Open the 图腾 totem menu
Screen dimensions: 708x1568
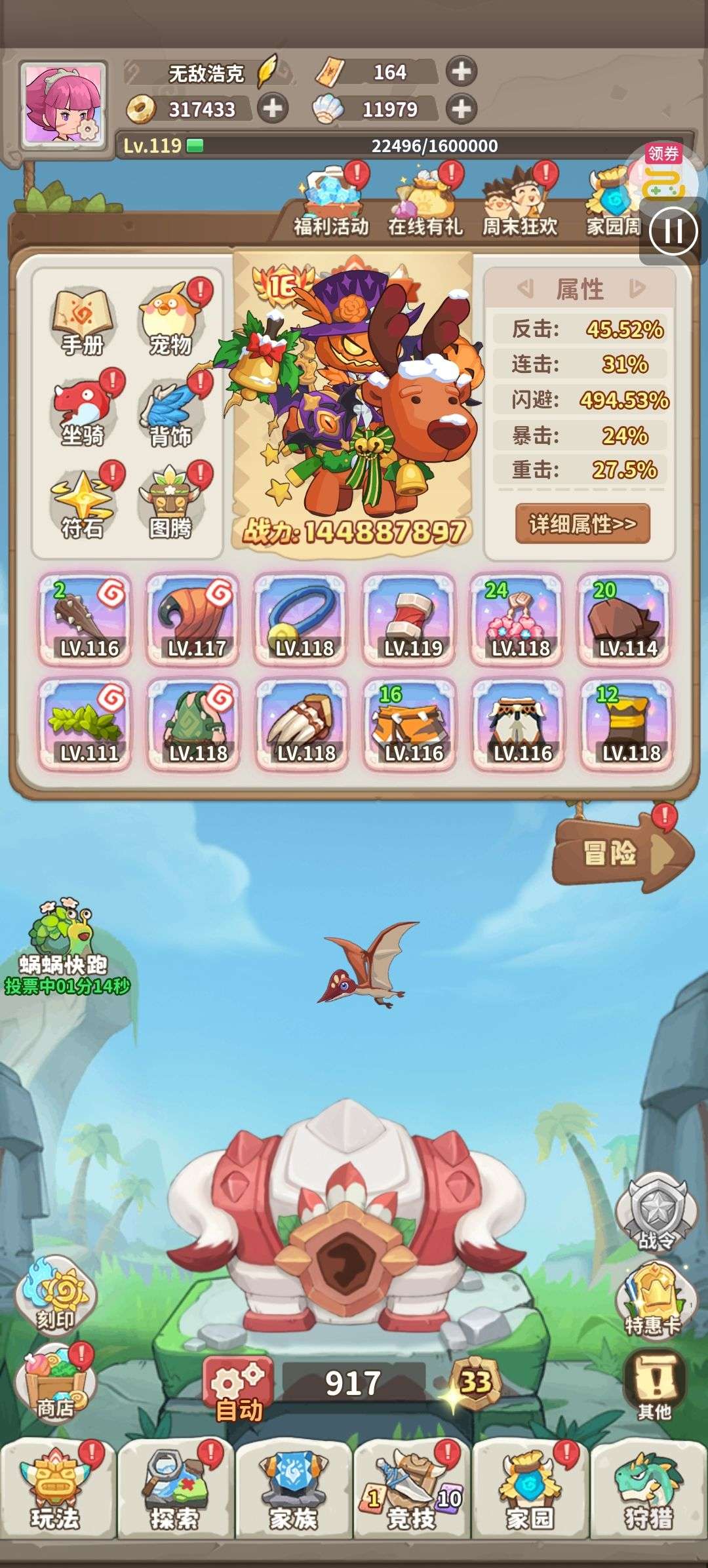[170, 503]
